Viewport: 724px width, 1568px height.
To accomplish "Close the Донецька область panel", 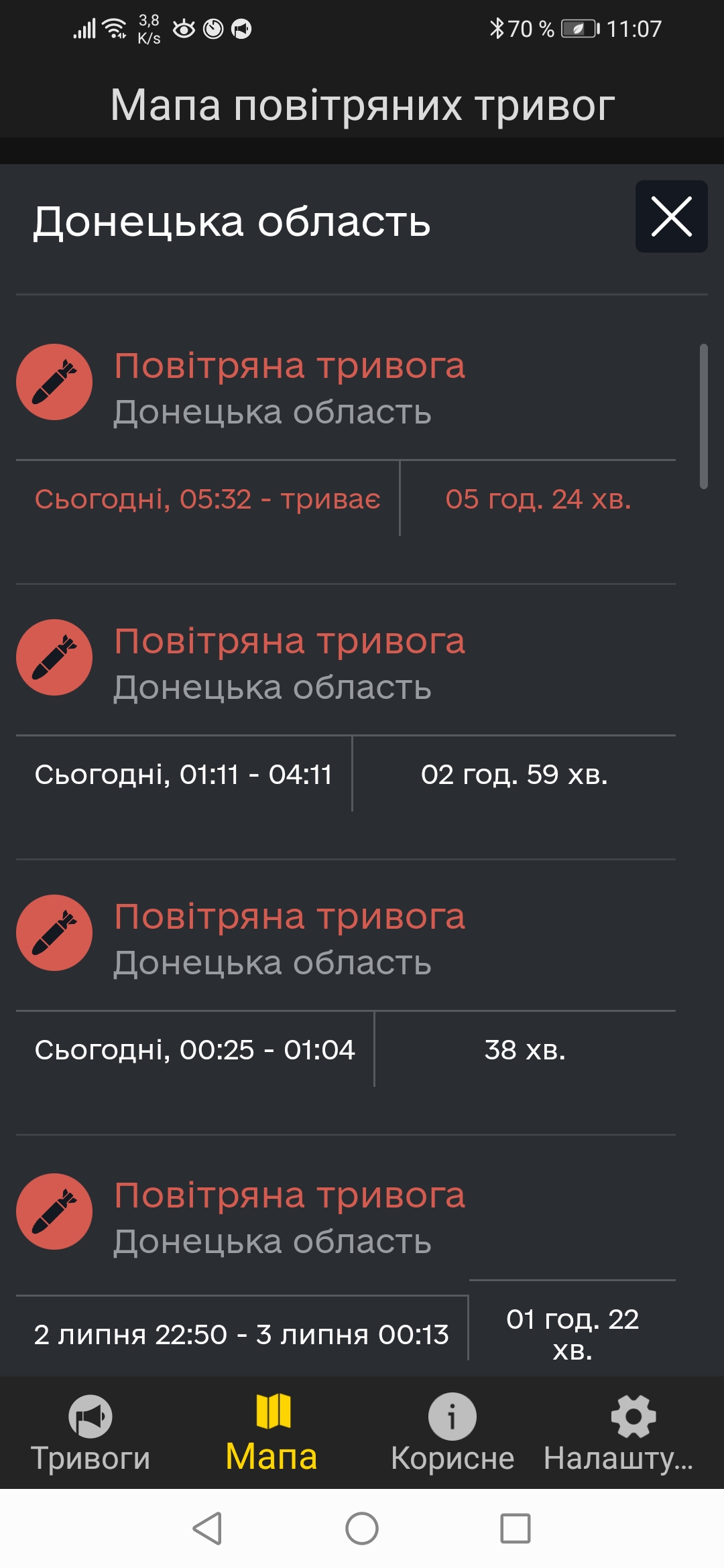I will coord(671,216).
